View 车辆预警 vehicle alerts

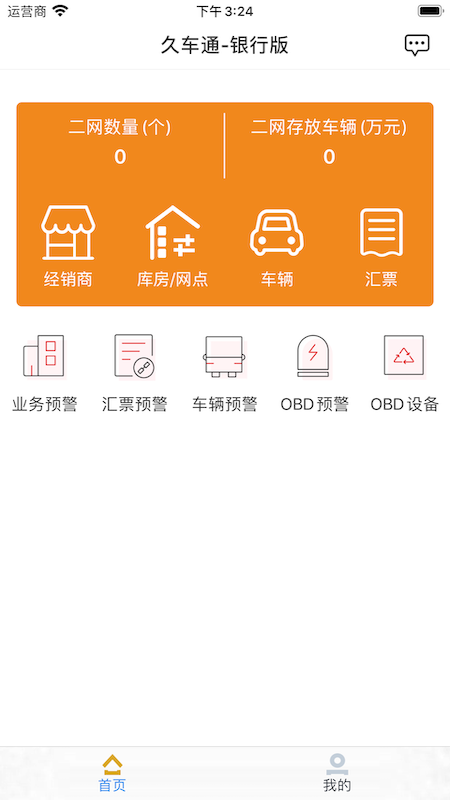point(224,373)
